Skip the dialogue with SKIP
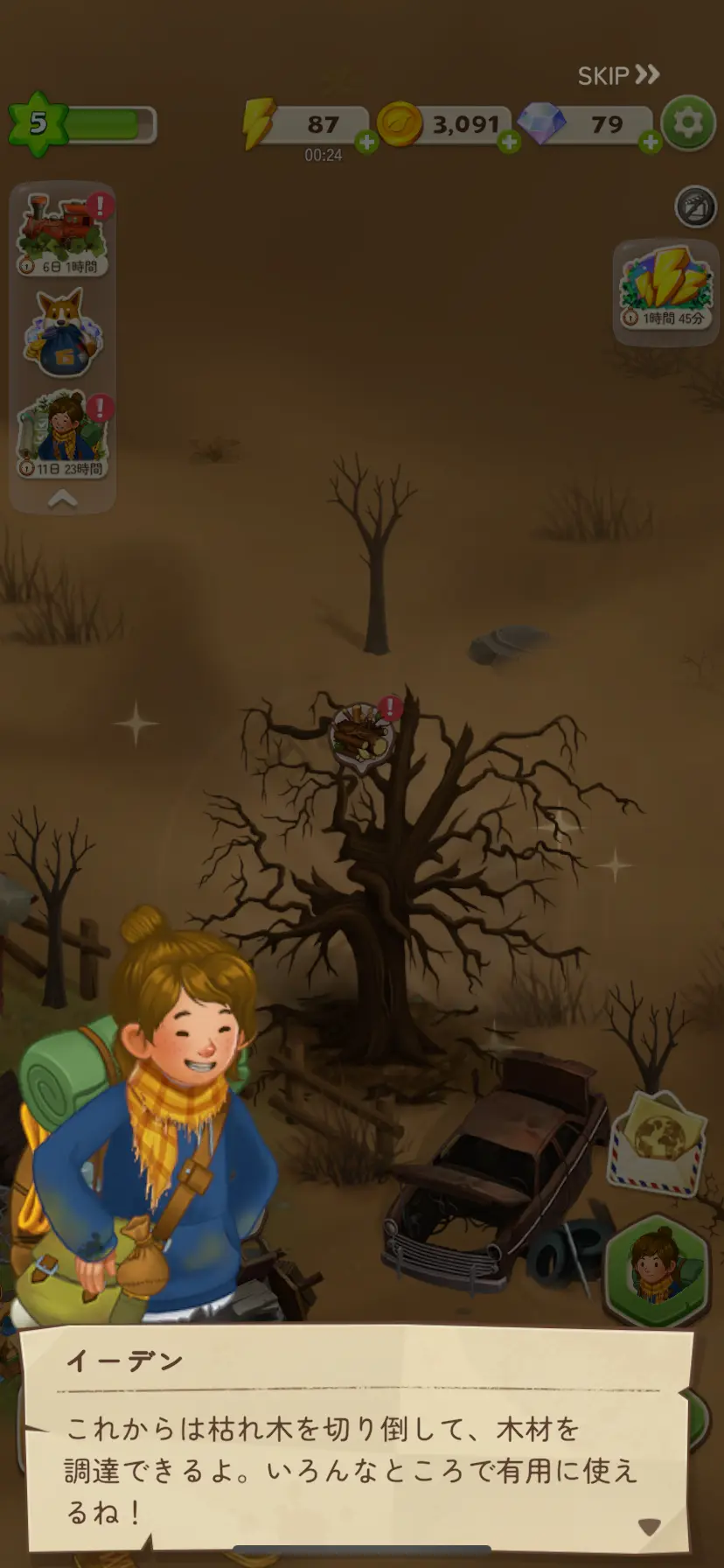This screenshot has height=1568, width=724. (x=618, y=75)
